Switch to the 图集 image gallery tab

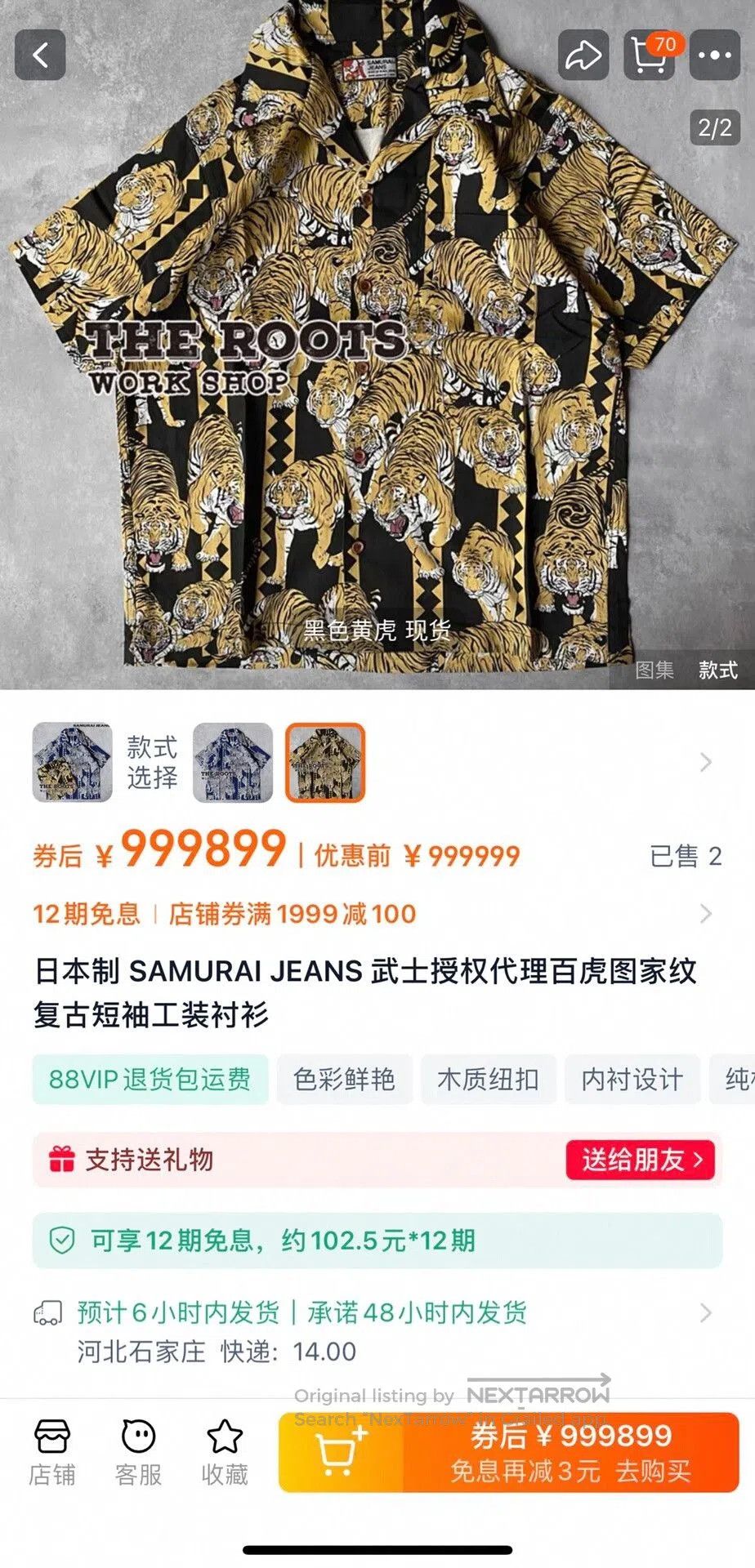[654, 670]
